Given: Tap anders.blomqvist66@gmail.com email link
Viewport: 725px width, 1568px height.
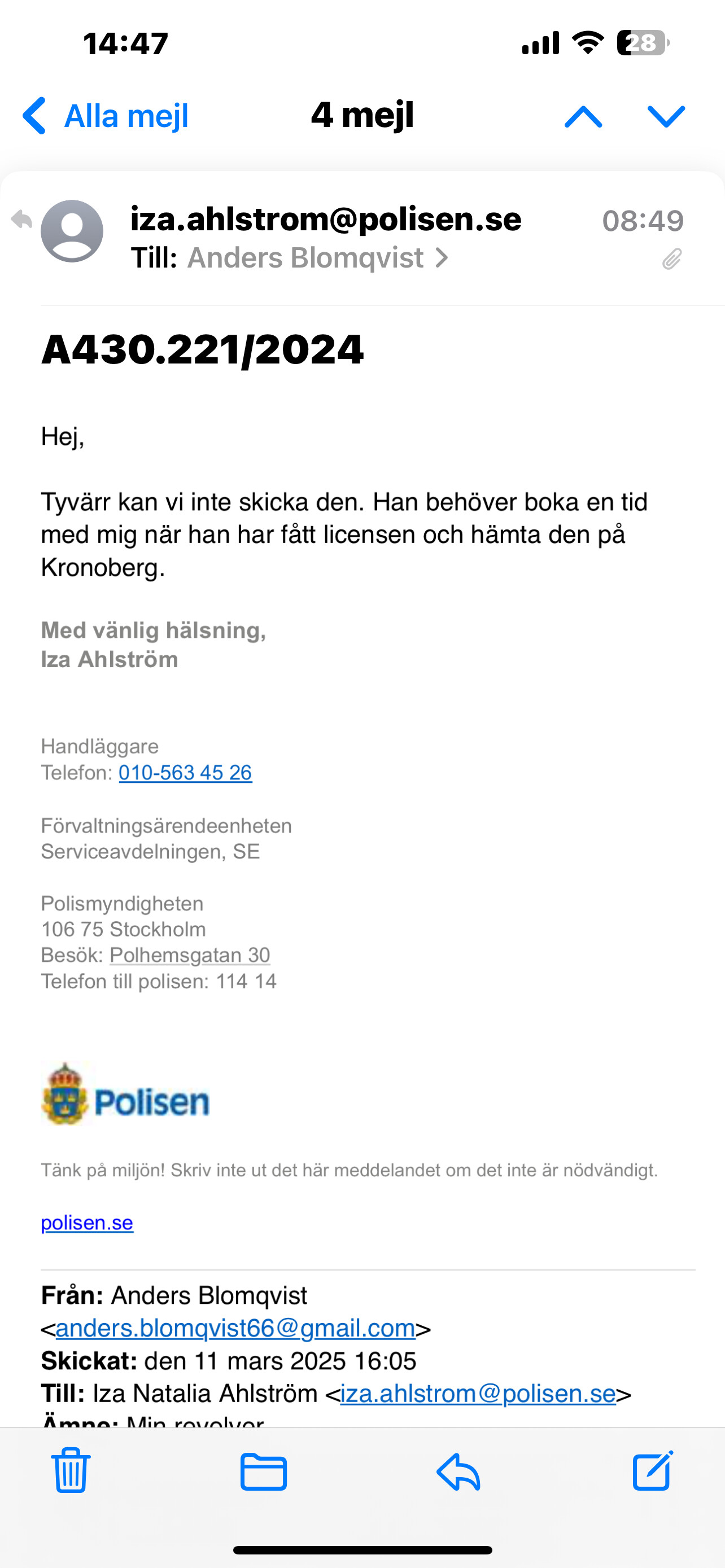Looking at the screenshot, I should pos(235,1328).
